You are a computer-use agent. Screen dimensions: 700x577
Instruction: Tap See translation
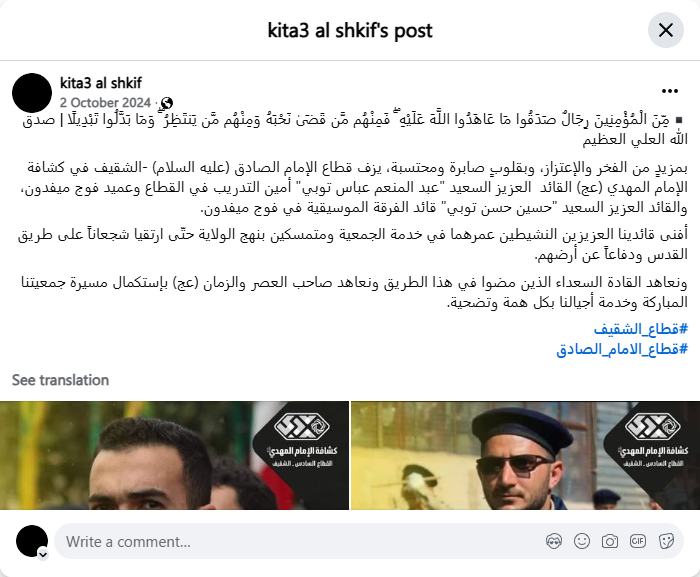(x=60, y=380)
